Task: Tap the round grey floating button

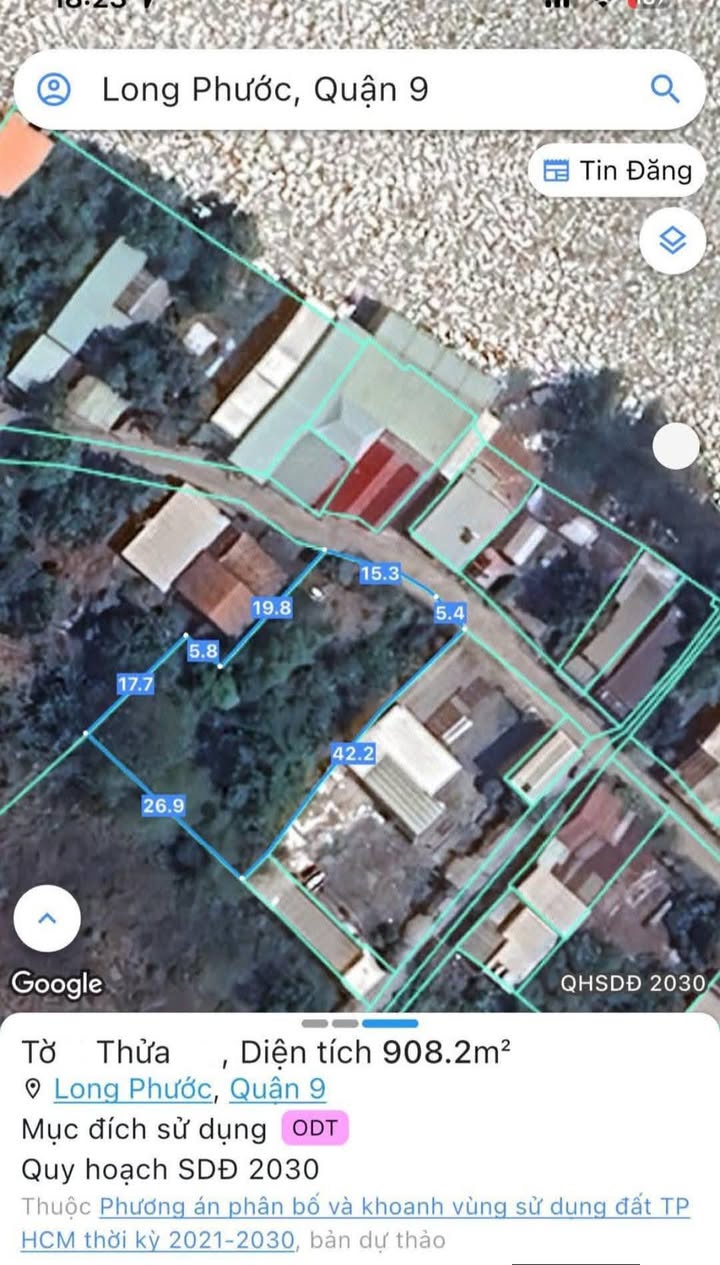Action: point(676,446)
